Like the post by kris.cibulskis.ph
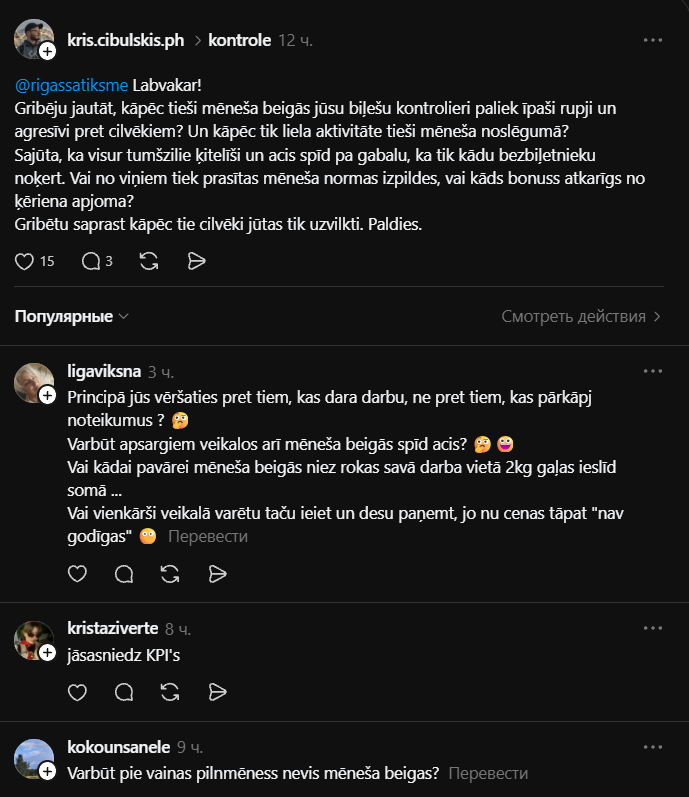Screen dimensions: 689x797 (x=25, y=261)
